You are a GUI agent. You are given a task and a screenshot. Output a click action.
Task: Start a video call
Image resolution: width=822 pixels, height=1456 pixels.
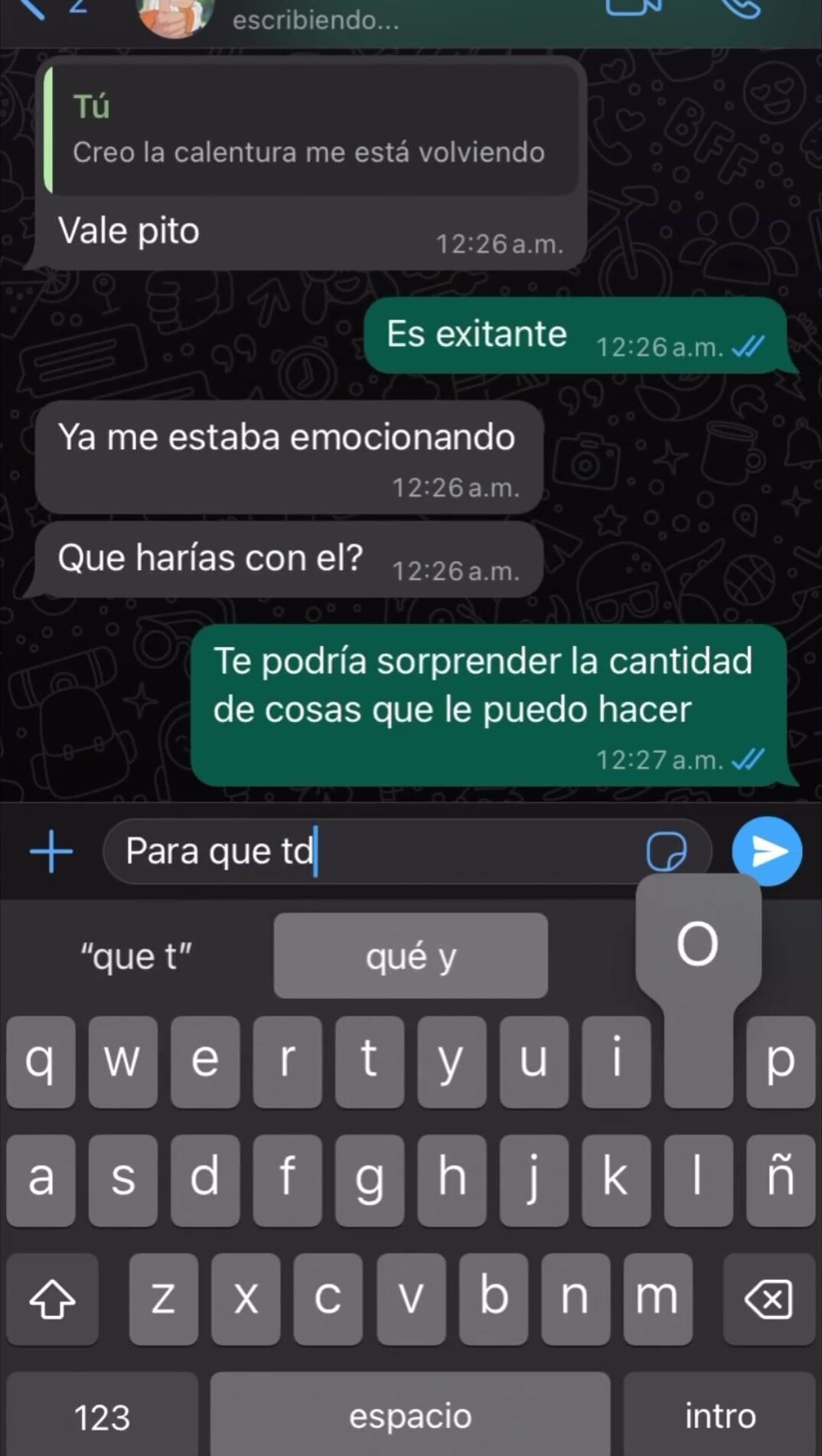pyautogui.click(x=634, y=6)
